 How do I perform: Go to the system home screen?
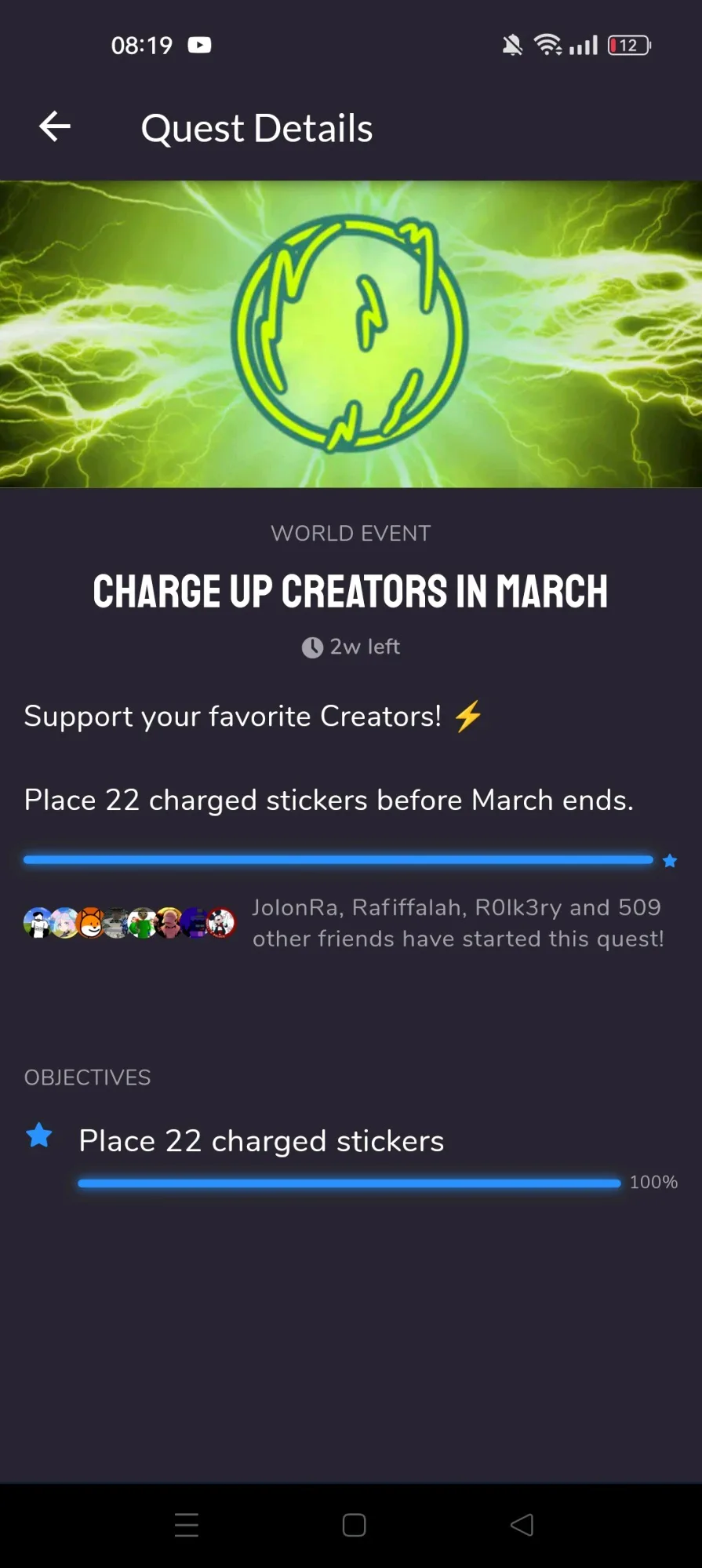point(354,1525)
